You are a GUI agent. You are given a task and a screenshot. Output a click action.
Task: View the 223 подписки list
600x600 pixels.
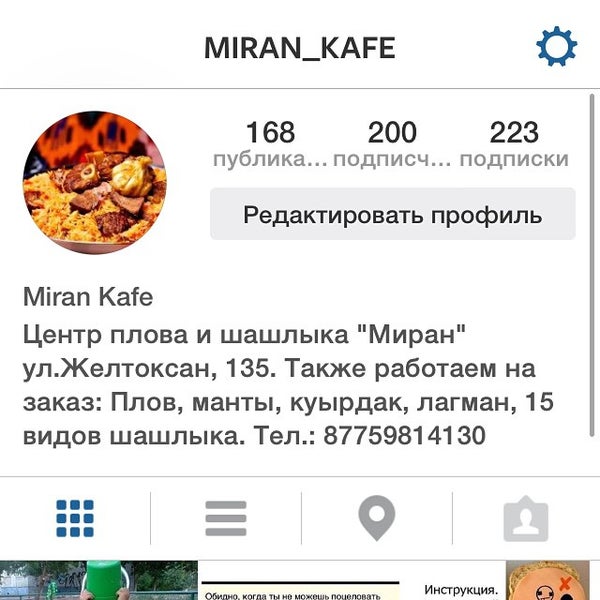(514, 144)
